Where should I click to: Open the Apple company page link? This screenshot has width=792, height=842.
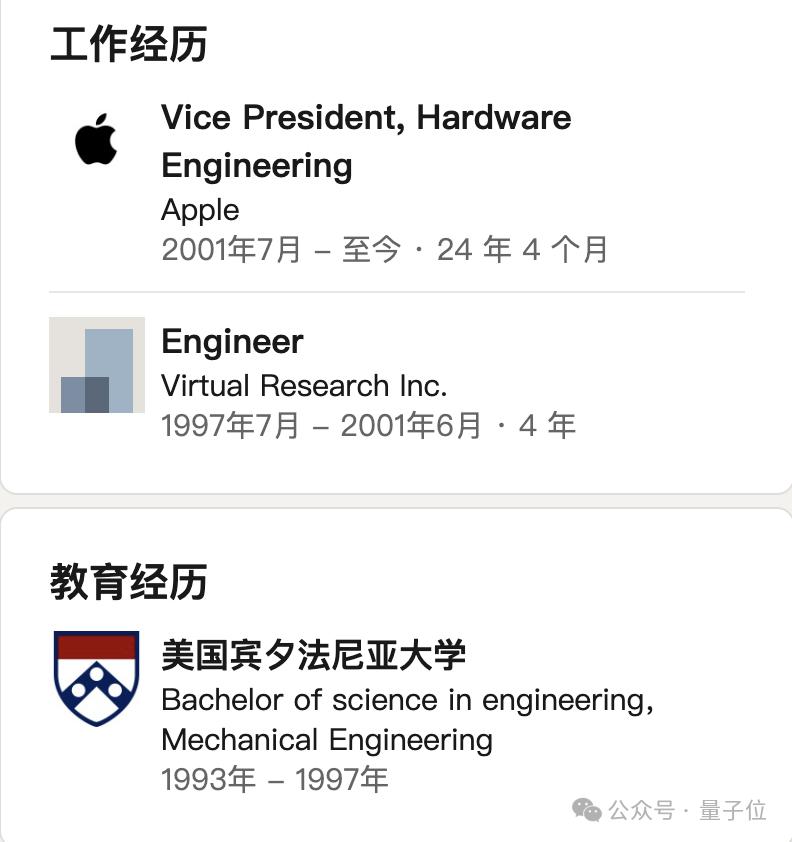(x=200, y=210)
